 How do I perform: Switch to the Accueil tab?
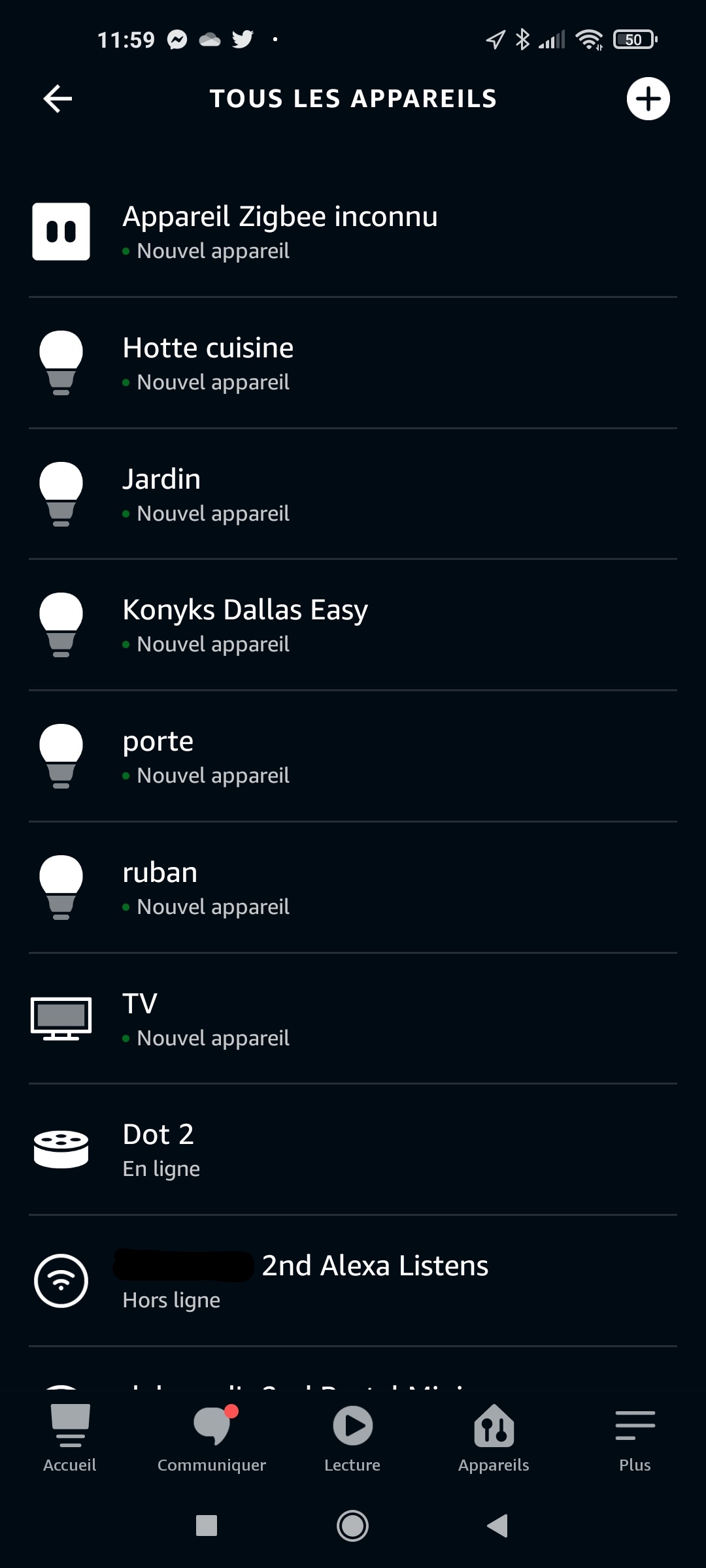[x=70, y=1438]
